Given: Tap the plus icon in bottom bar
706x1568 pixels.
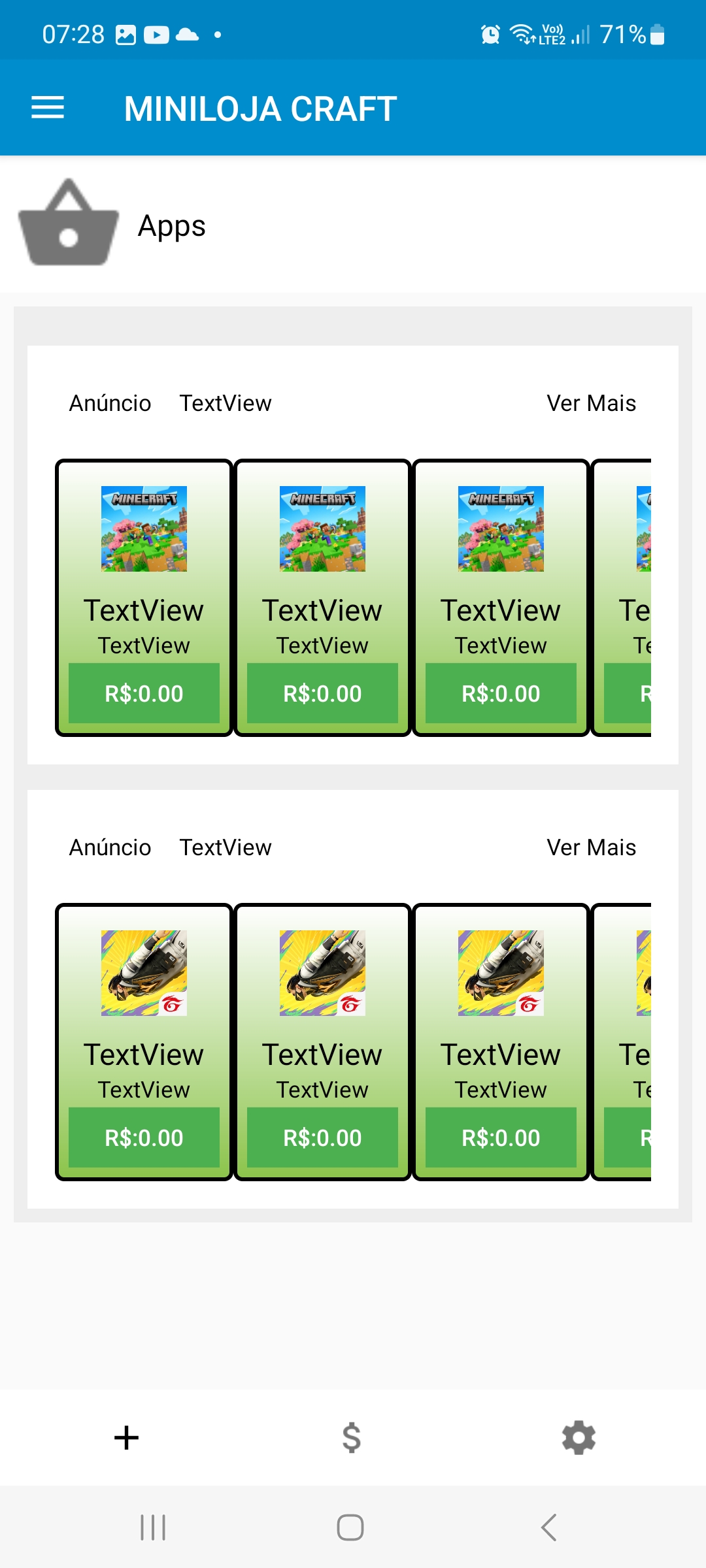Looking at the screenshot, I should [x=126, y=1437].
